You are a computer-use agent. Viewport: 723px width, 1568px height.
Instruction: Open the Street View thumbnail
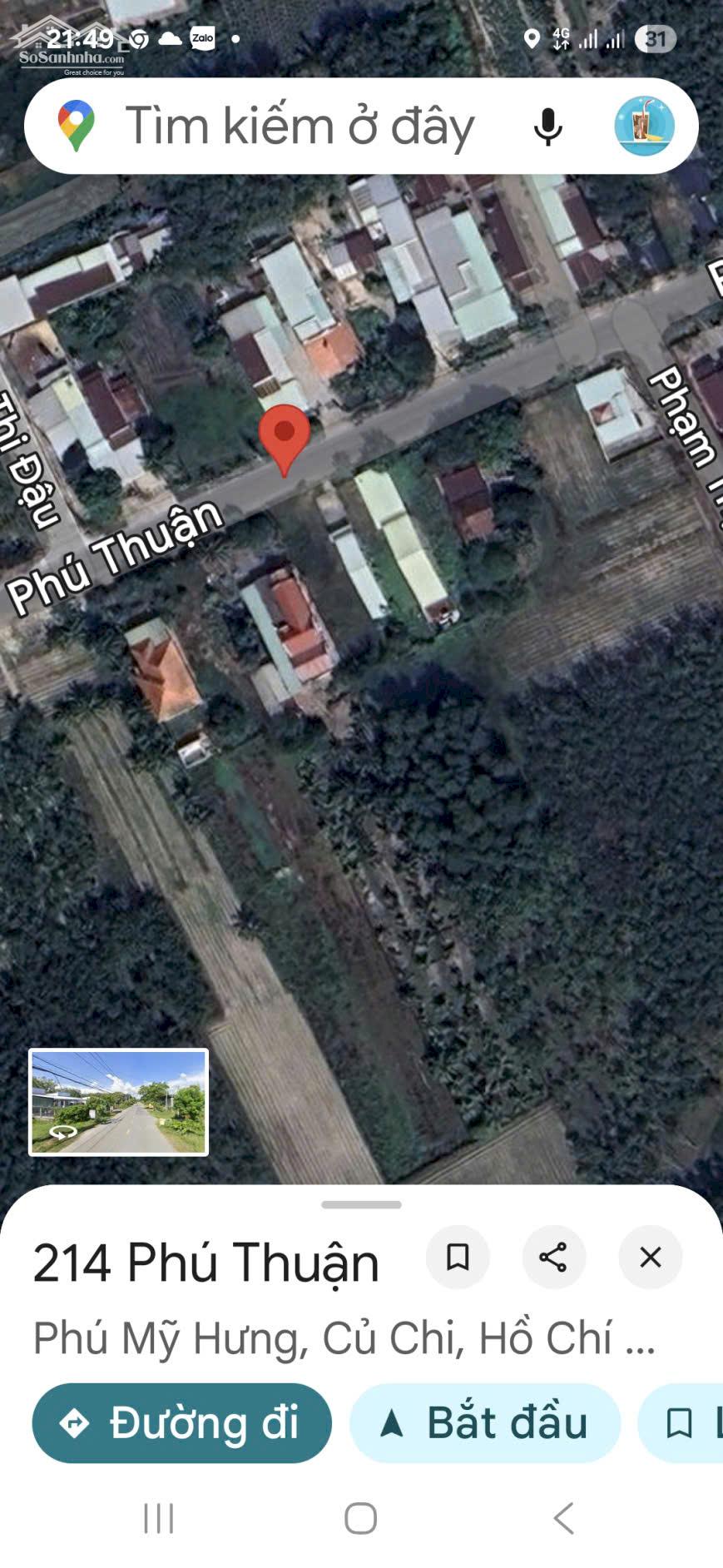tap(119, 1102)
